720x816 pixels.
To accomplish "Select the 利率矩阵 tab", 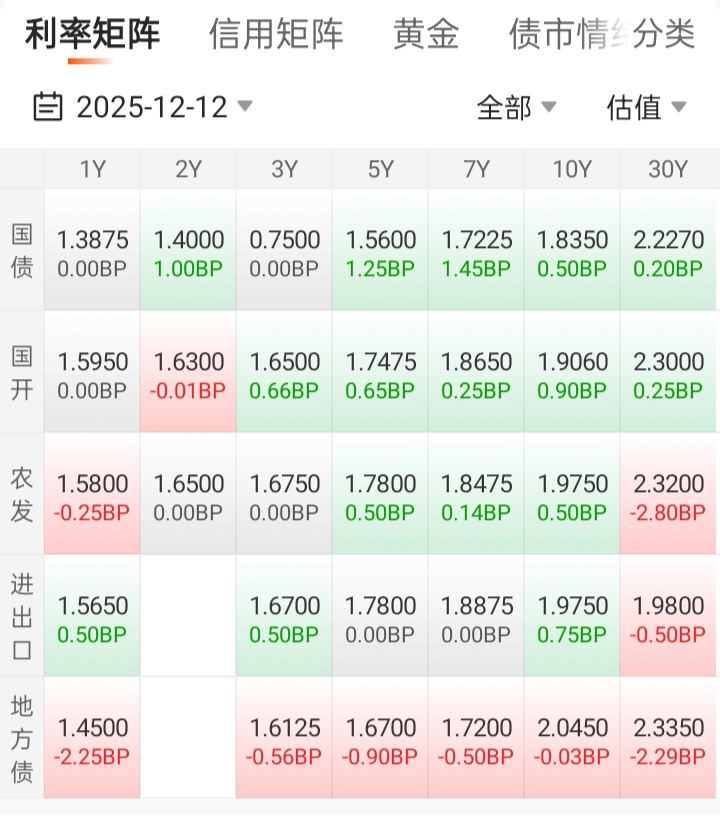I will point(92,35).
